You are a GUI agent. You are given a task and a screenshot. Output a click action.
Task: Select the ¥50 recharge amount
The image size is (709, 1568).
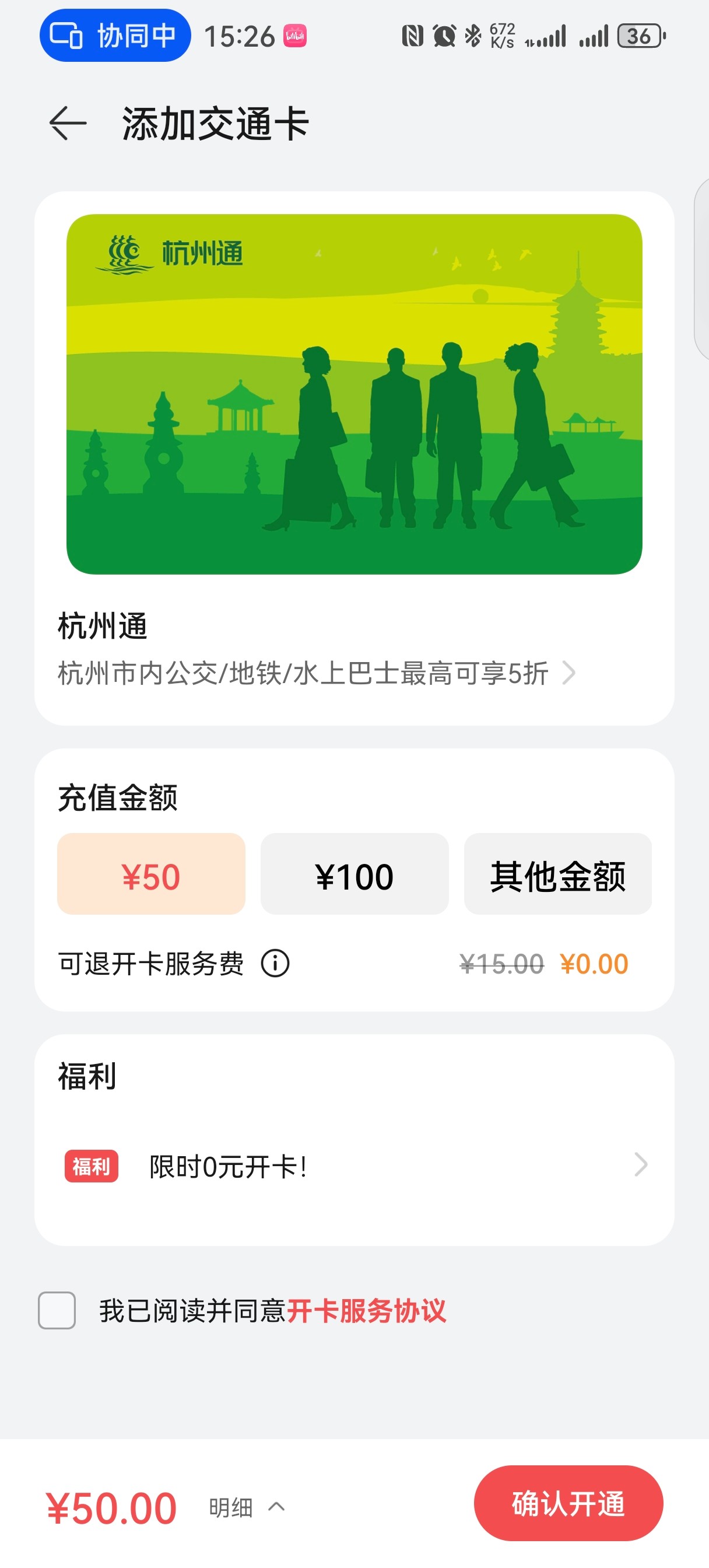coord(151,874)
